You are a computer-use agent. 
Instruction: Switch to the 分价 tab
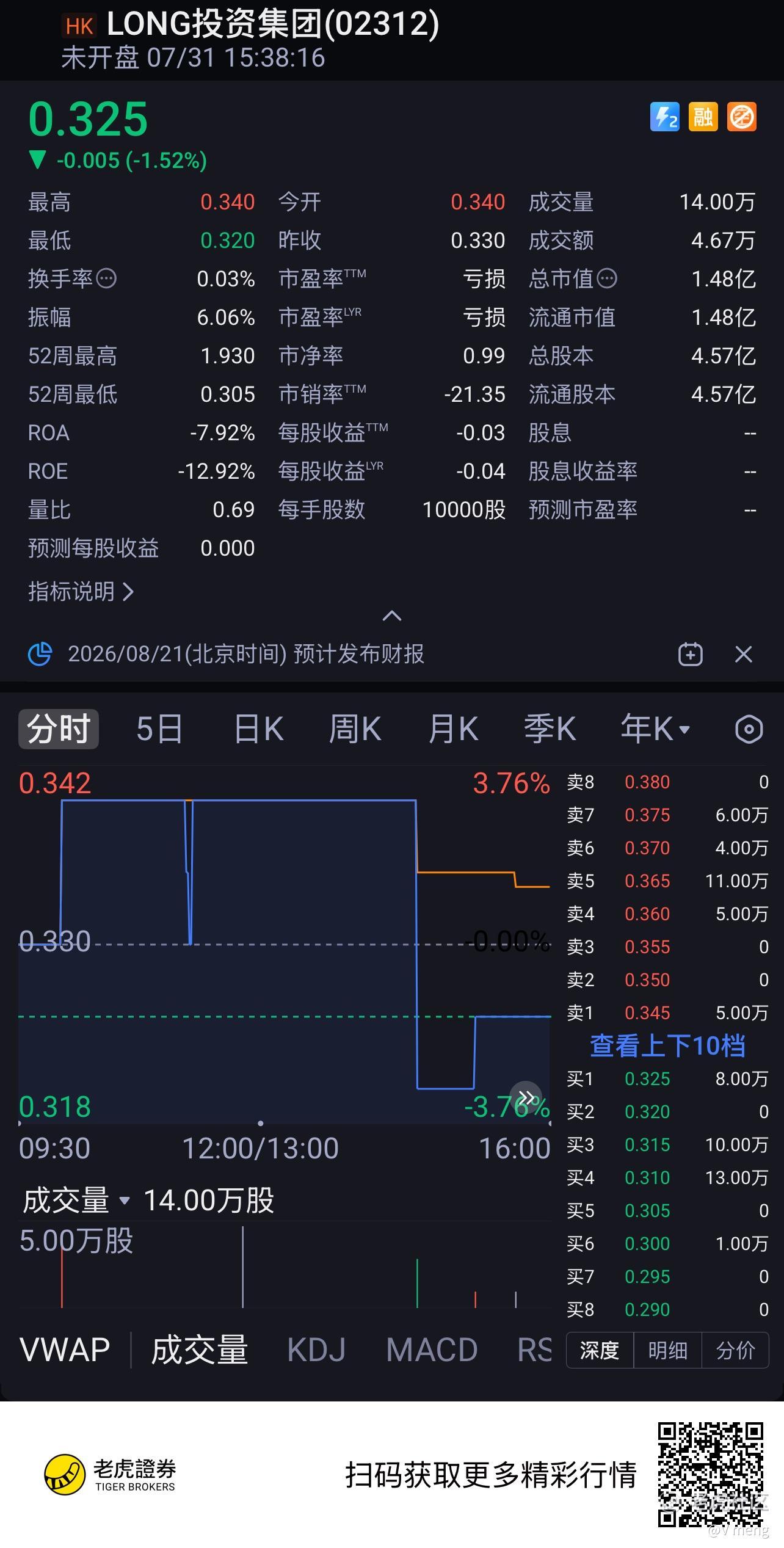pos(735,1350)
